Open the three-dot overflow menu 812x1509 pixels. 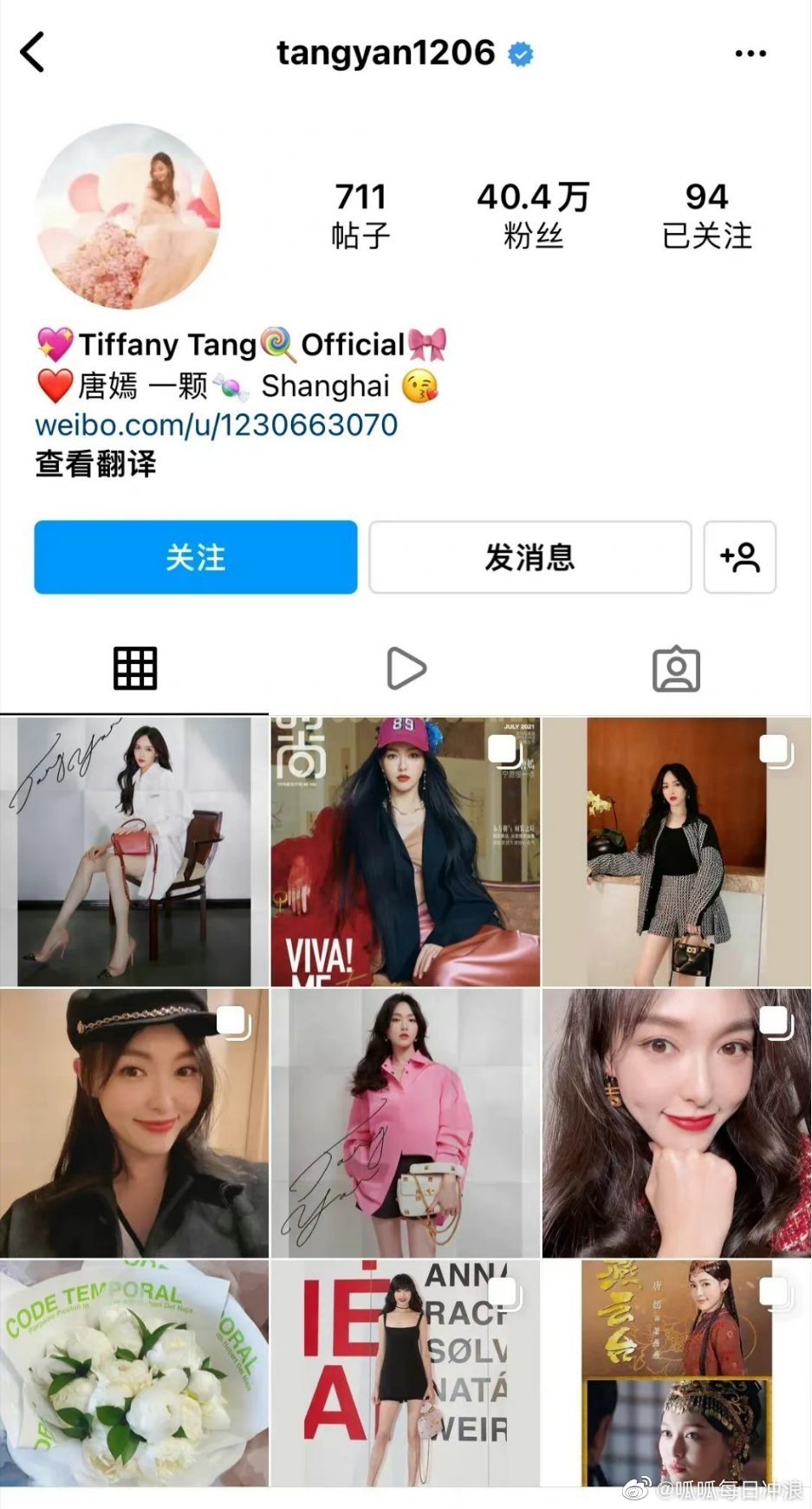[x=750, y=54]
